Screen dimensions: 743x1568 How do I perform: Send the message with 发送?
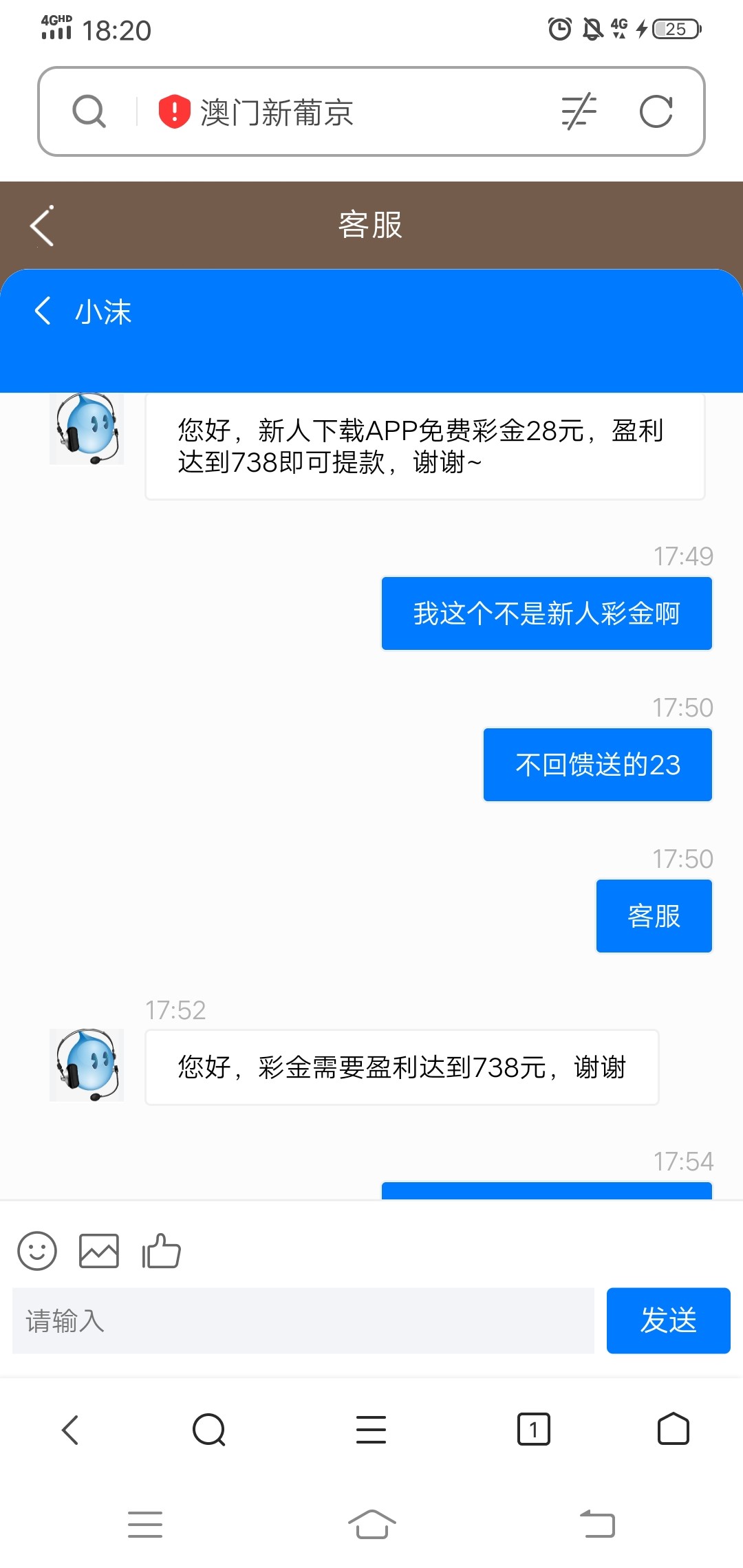668,1320
